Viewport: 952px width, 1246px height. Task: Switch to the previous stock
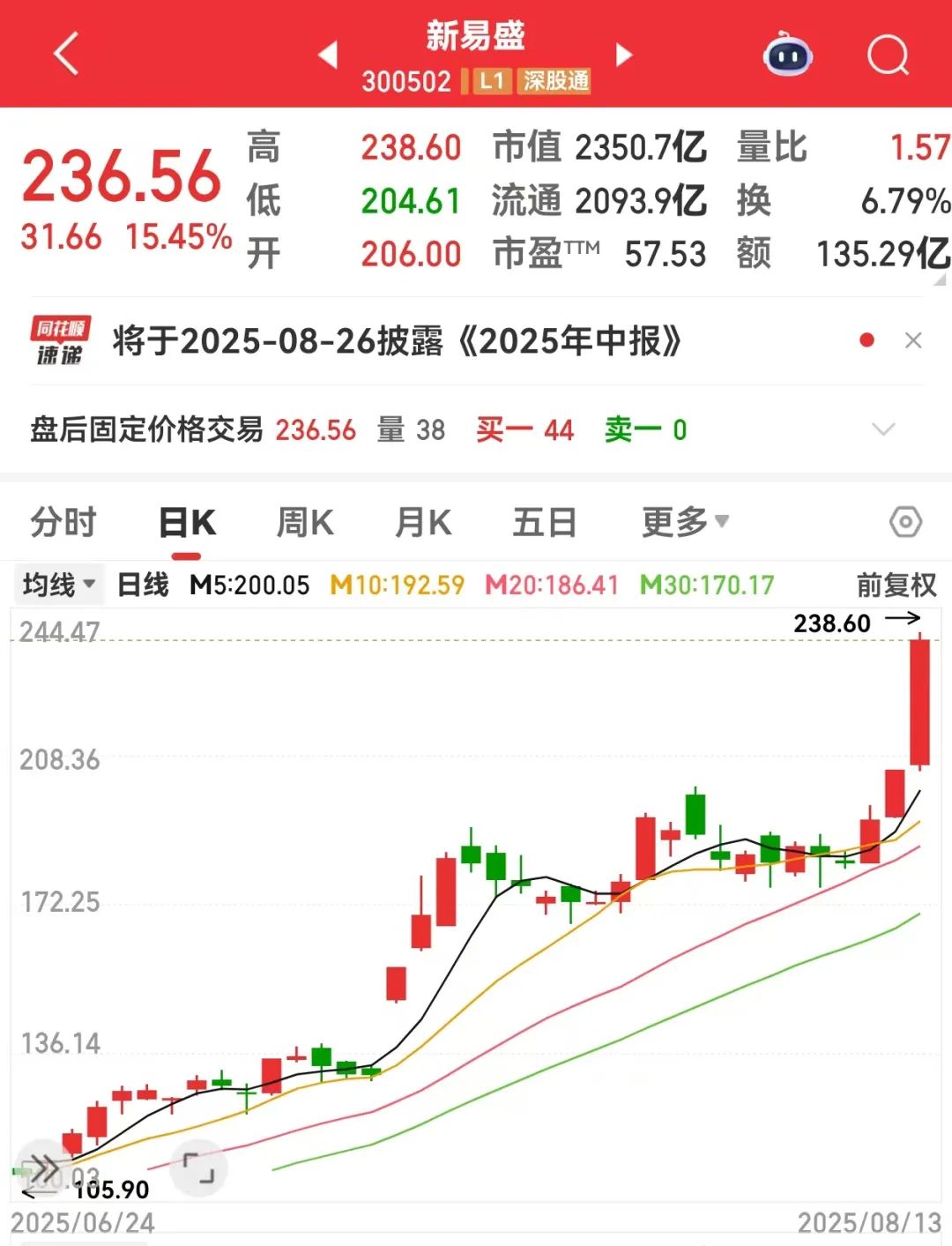point(328,55)
